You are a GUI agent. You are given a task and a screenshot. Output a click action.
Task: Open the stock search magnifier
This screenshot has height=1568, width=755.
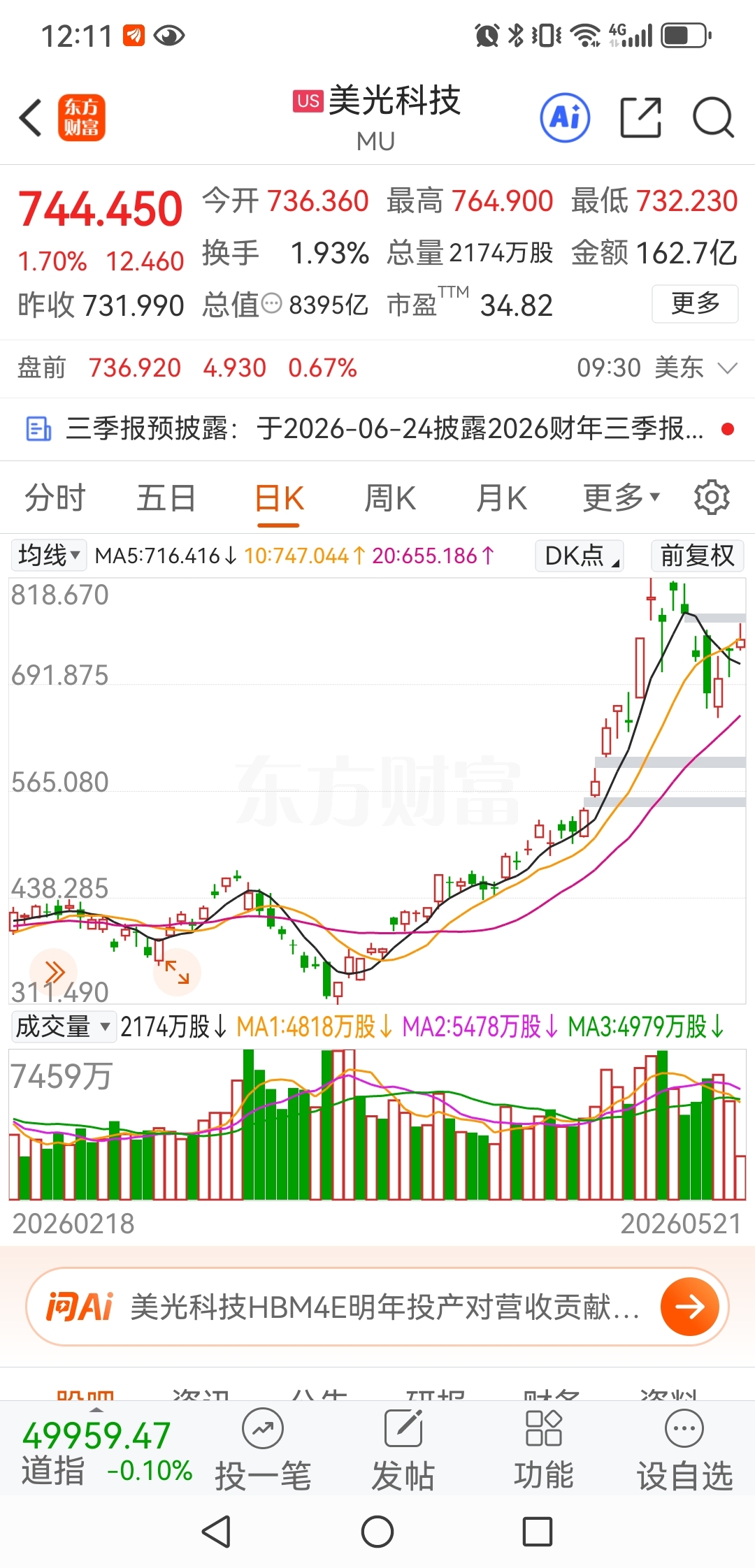(x=713, y=117)
